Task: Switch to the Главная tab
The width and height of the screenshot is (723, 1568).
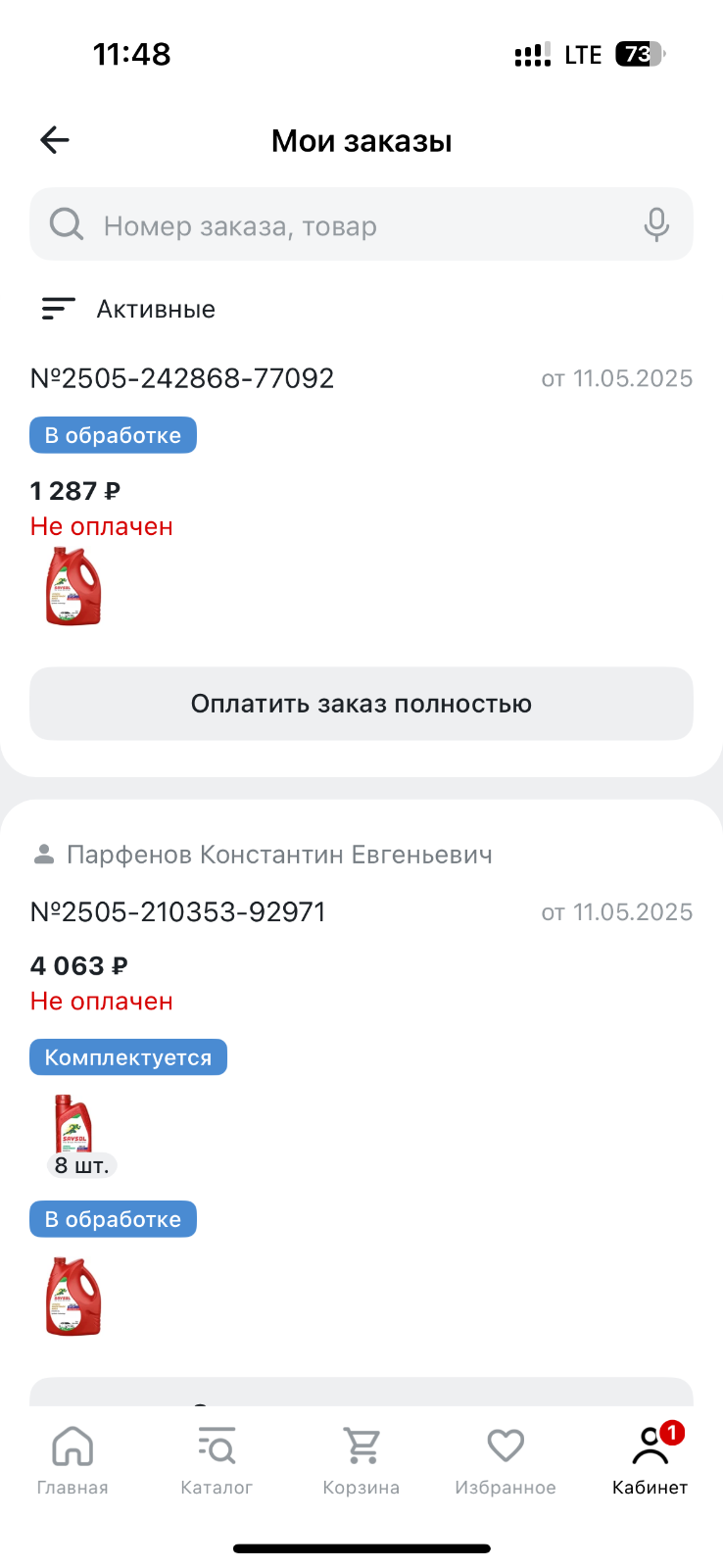Action: click(x=72, y=1460)
